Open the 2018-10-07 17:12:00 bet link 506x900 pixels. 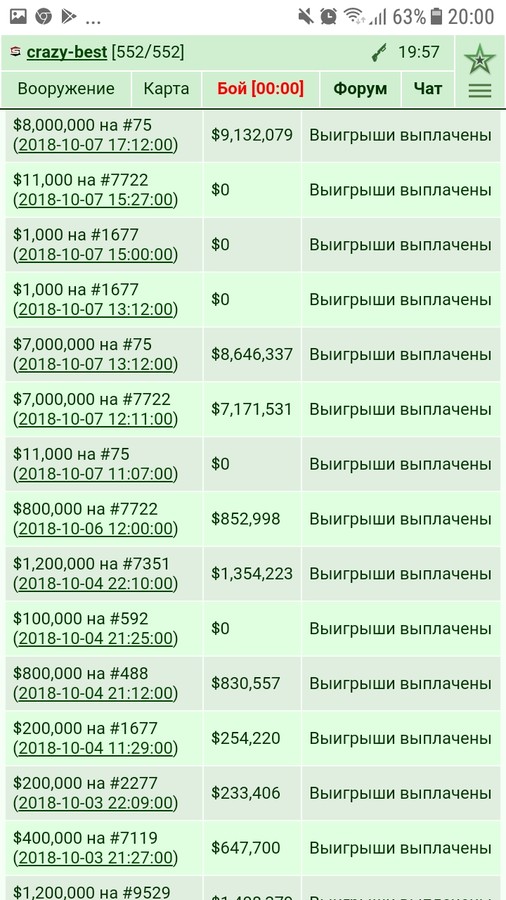96,145
